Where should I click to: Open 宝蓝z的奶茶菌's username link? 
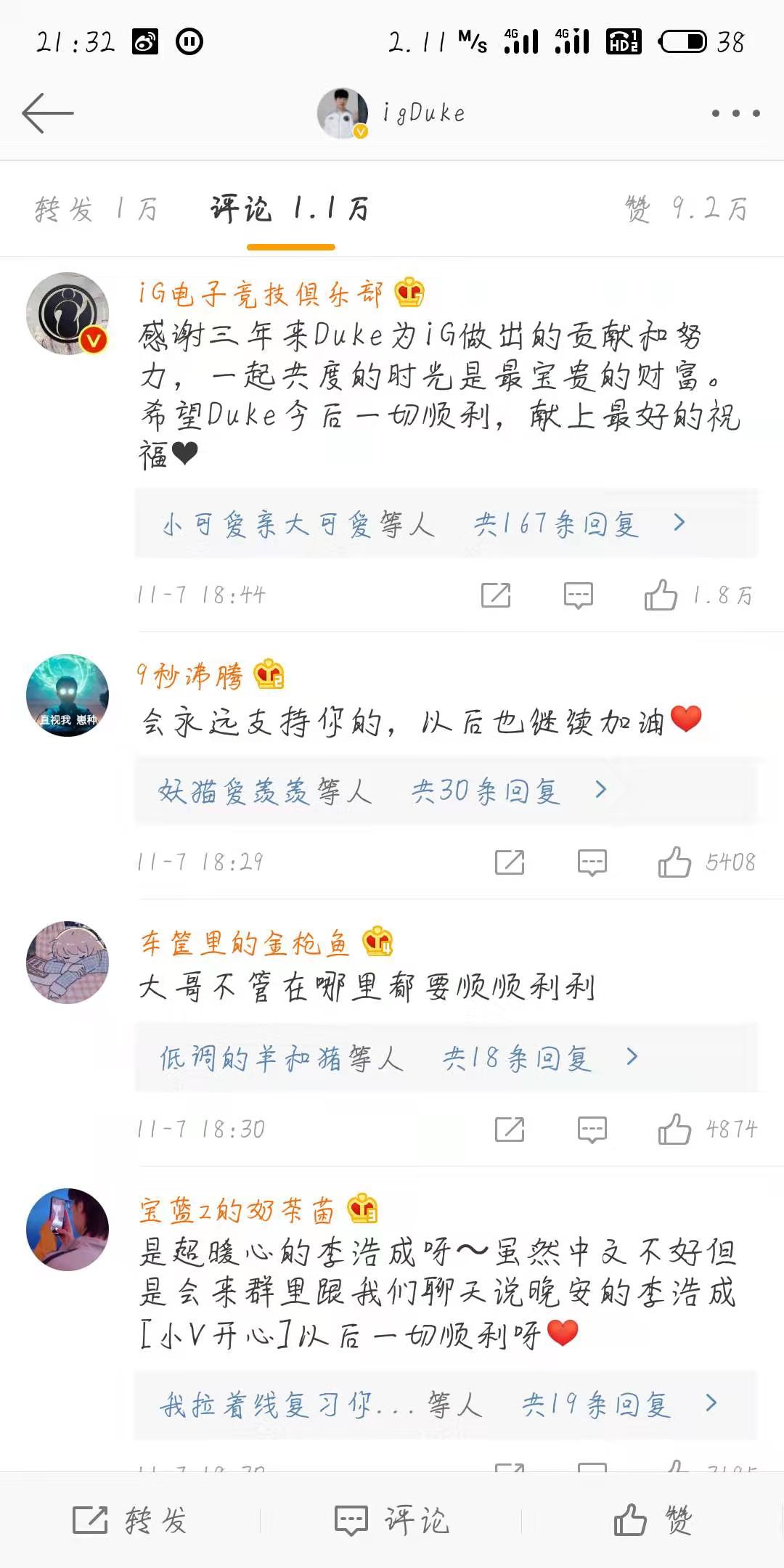pos(237,1210)
